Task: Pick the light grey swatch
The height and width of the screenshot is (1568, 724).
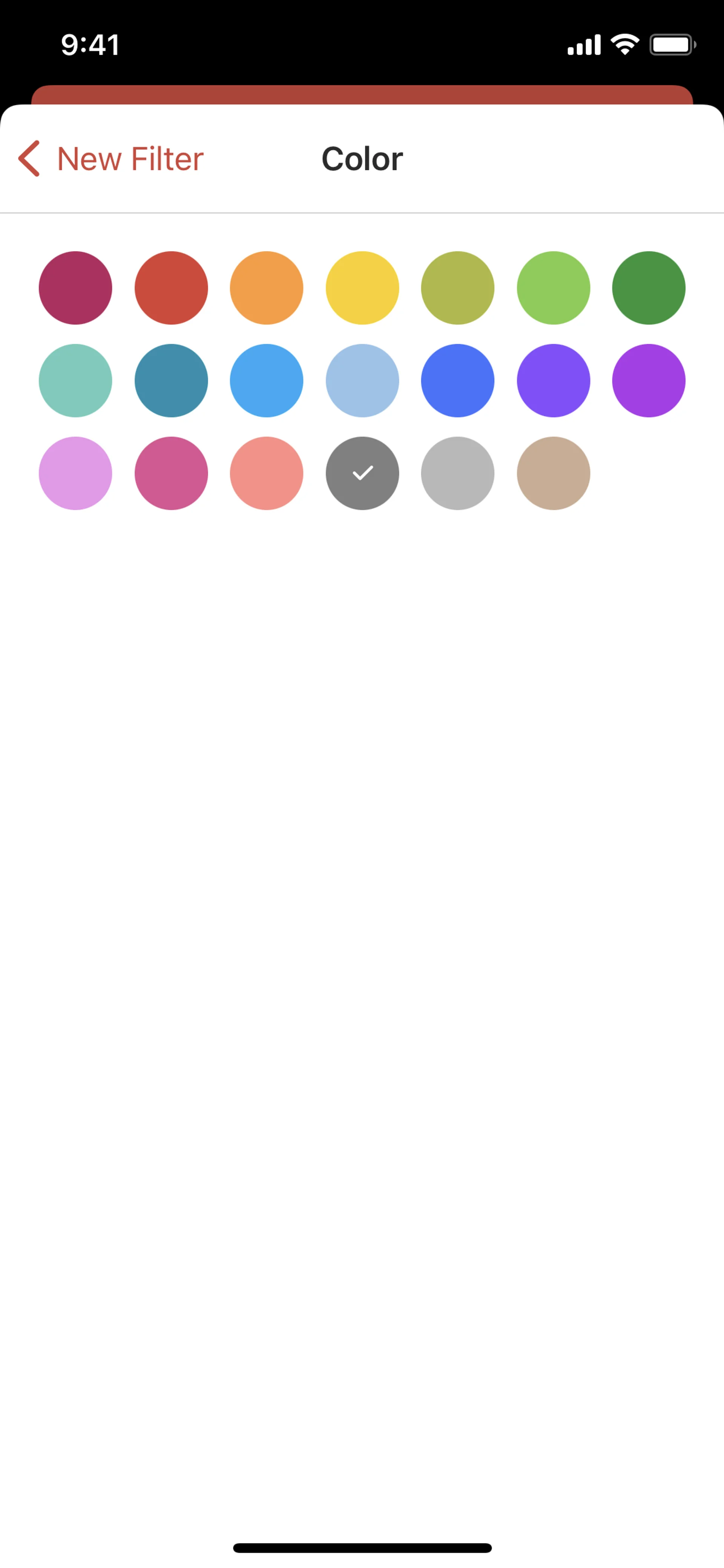Action: pos(457,473)
